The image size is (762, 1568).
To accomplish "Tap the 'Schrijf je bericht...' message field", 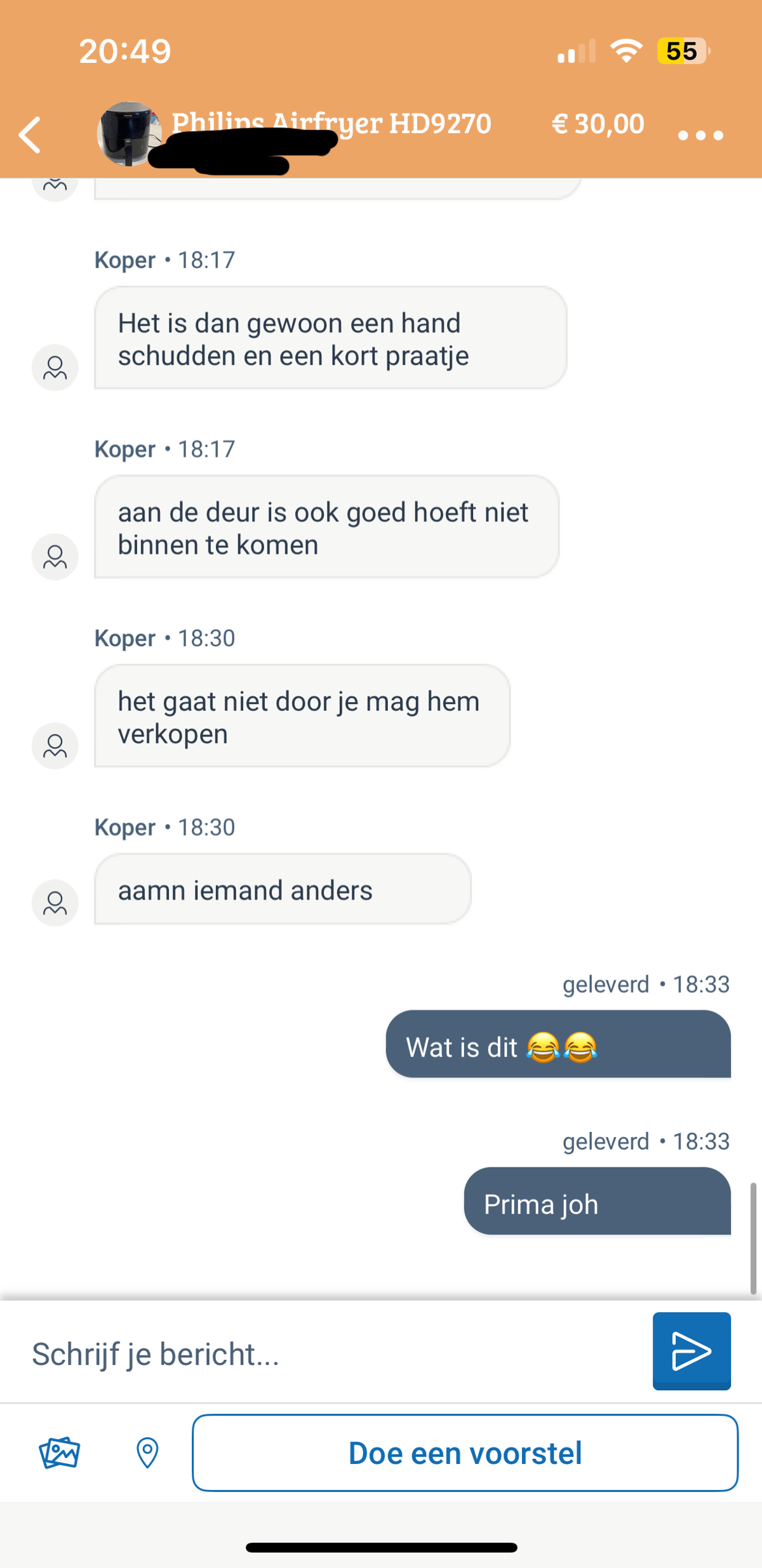I will 330,1353.
